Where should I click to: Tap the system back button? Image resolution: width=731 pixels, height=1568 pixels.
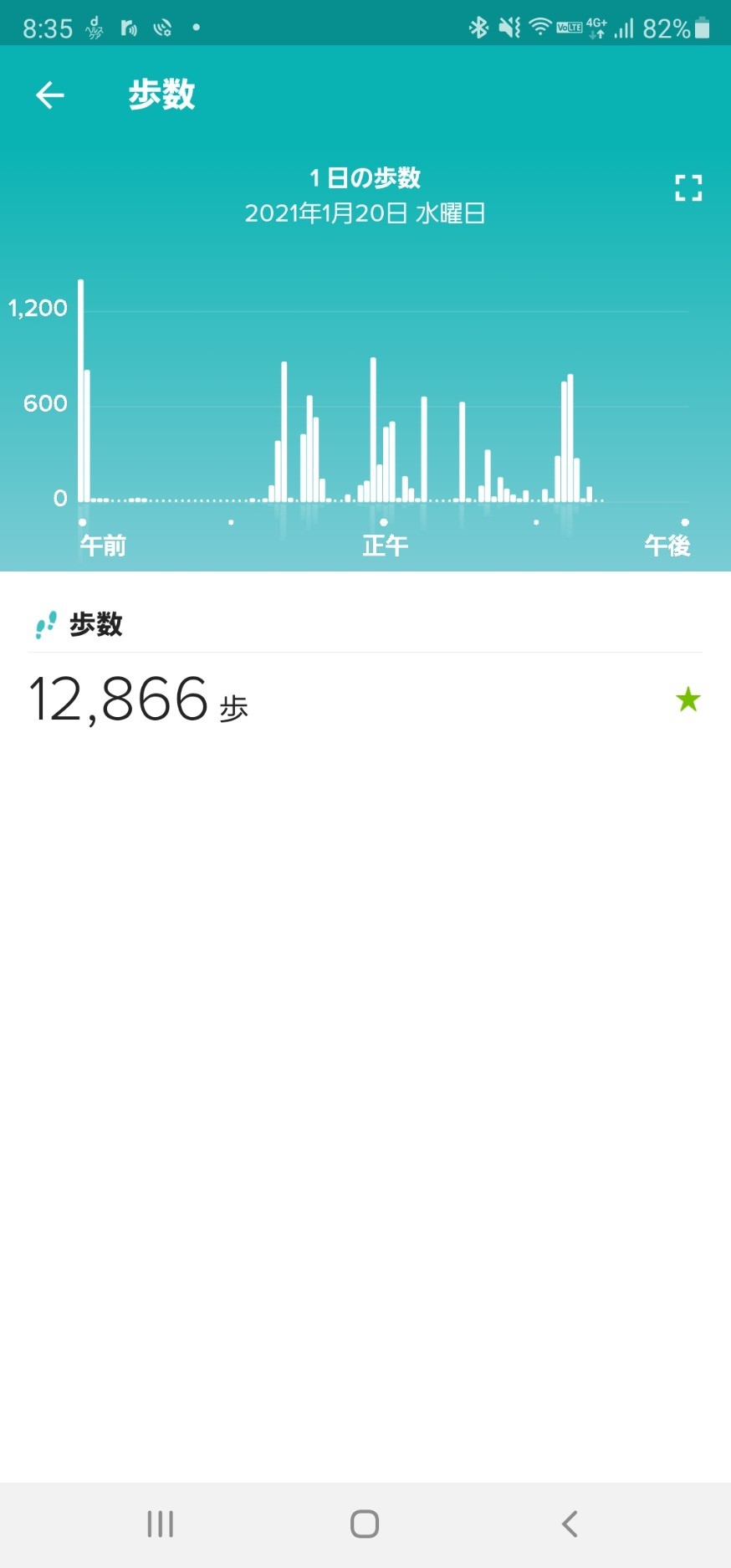pos(570,1524)
